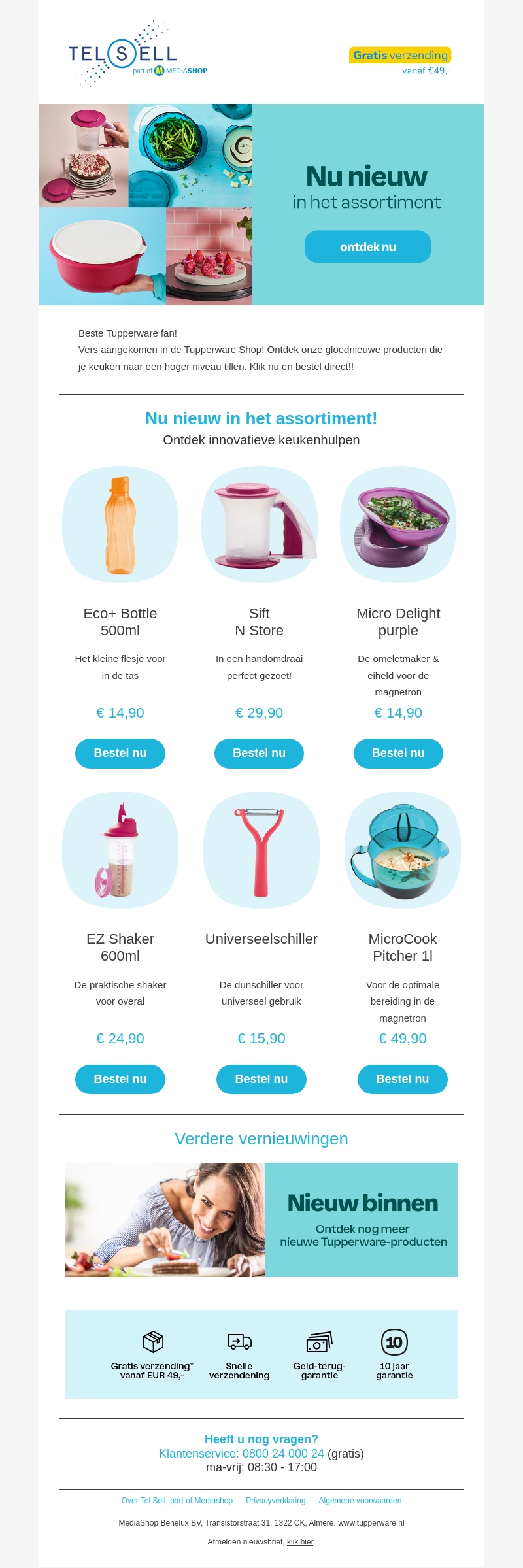Open the Privacyverklaring link
Image resolution: width=523 pixels, height=1568 pixels.
(276, 1501)
